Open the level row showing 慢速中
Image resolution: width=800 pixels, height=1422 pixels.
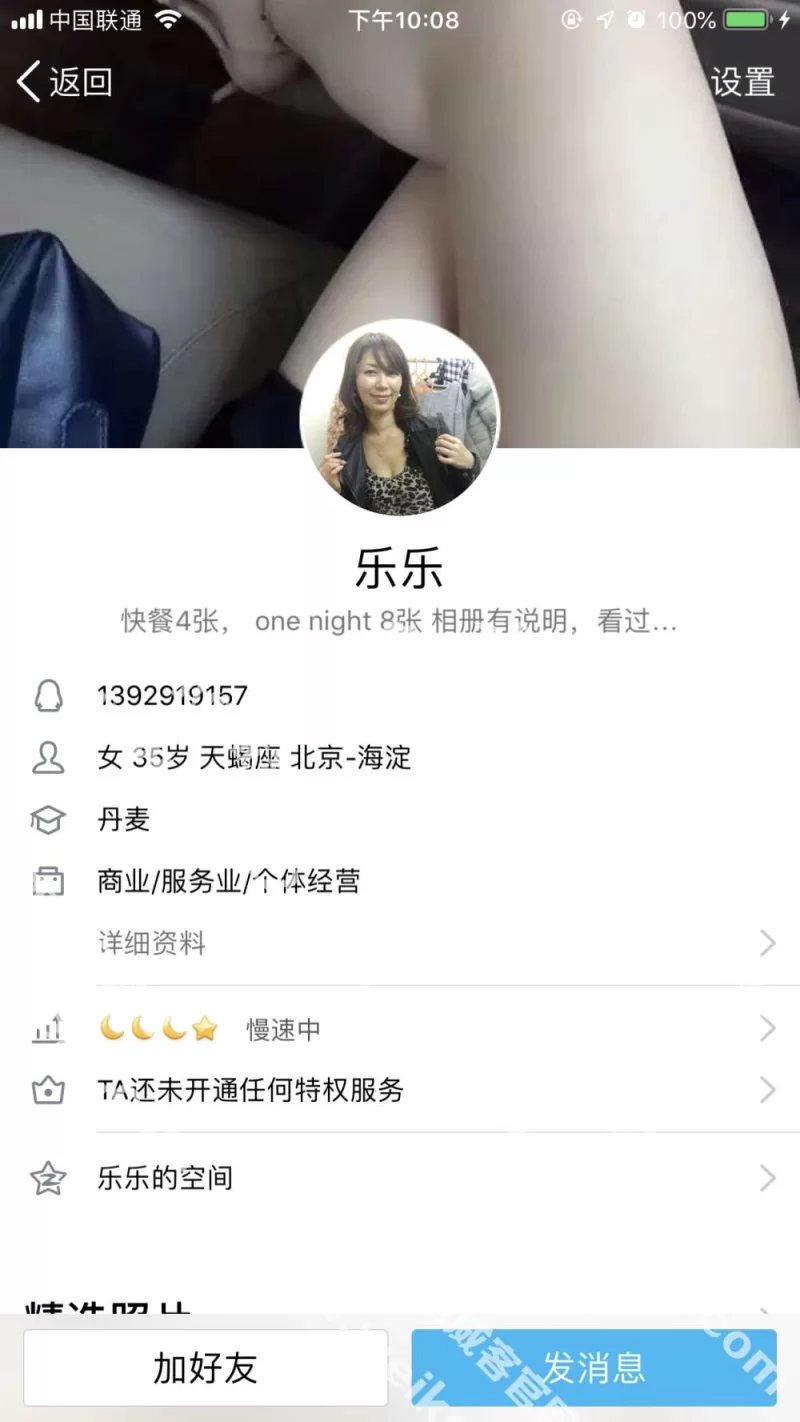pos(400,1029)
